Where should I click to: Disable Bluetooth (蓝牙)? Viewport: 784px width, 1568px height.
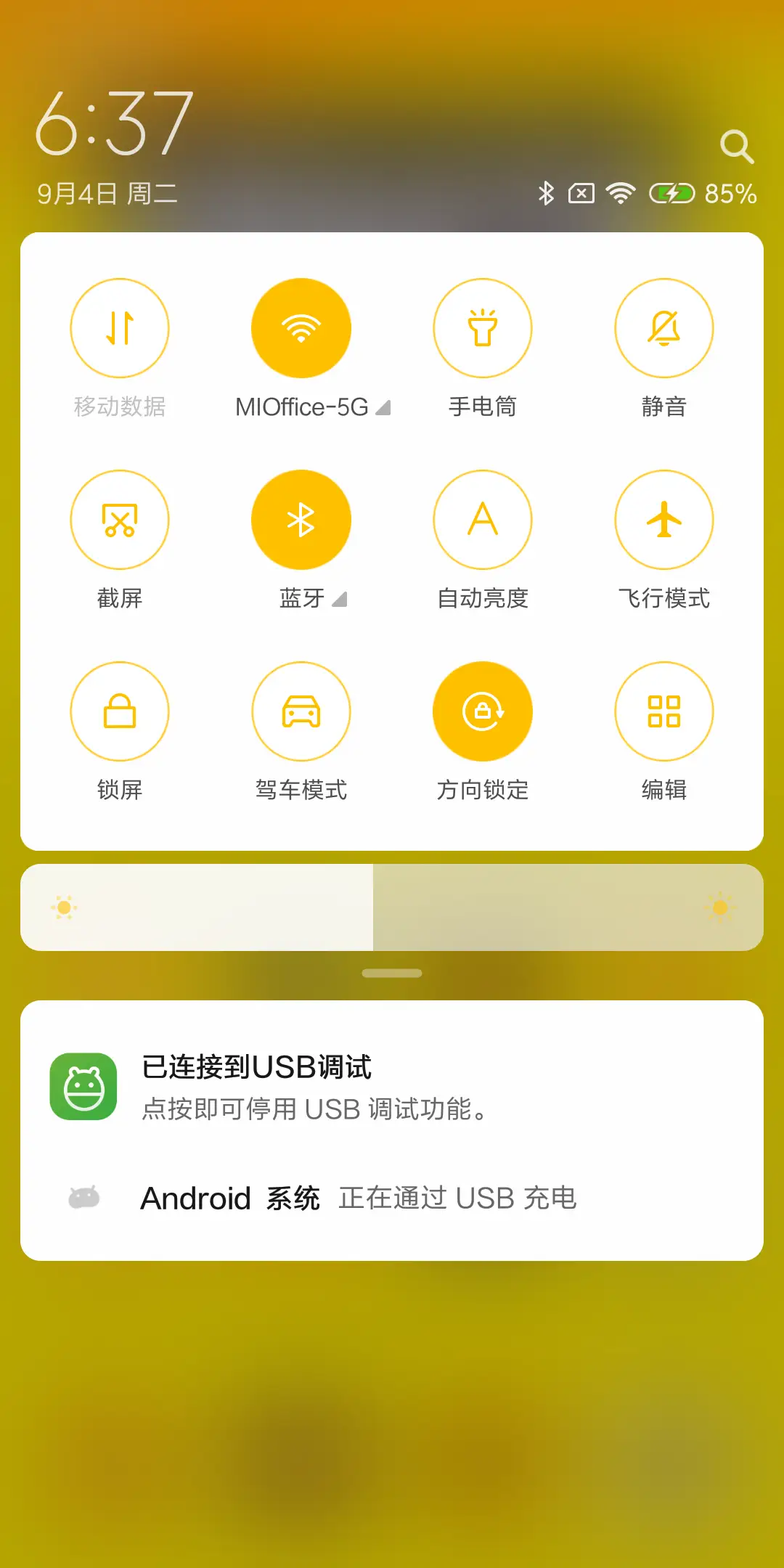pos(301,520)
